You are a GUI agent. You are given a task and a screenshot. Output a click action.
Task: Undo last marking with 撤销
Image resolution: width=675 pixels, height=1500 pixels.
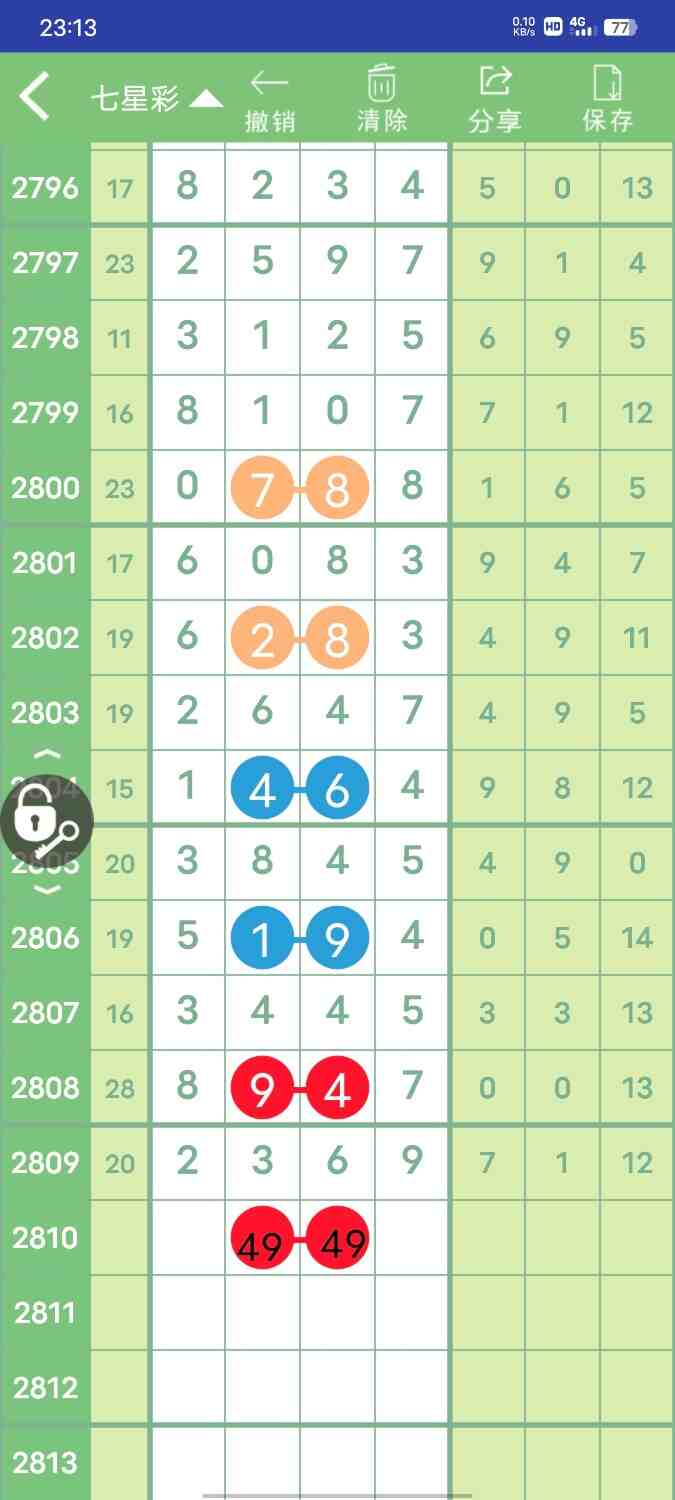(x=270, y=100)
